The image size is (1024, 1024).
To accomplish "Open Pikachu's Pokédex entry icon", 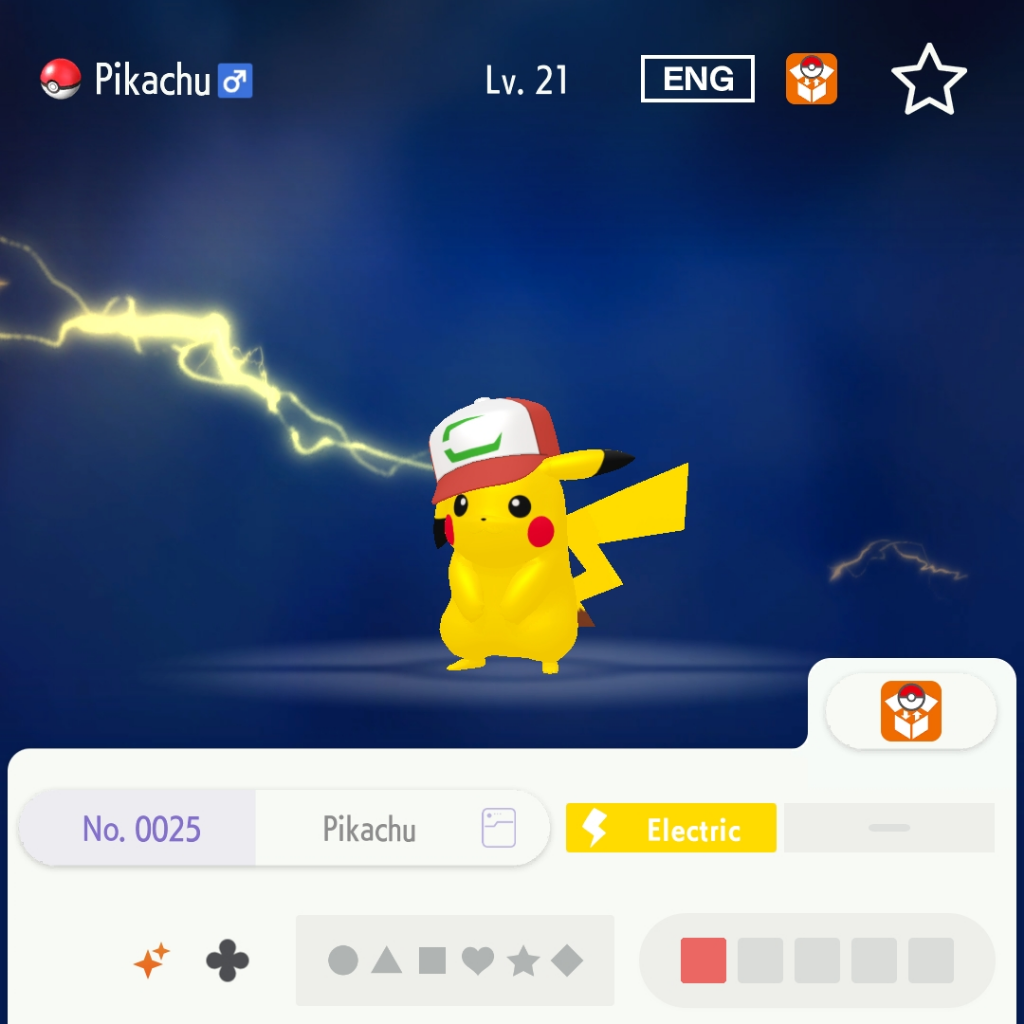I will pyautogui.click(x=498, y=829).
